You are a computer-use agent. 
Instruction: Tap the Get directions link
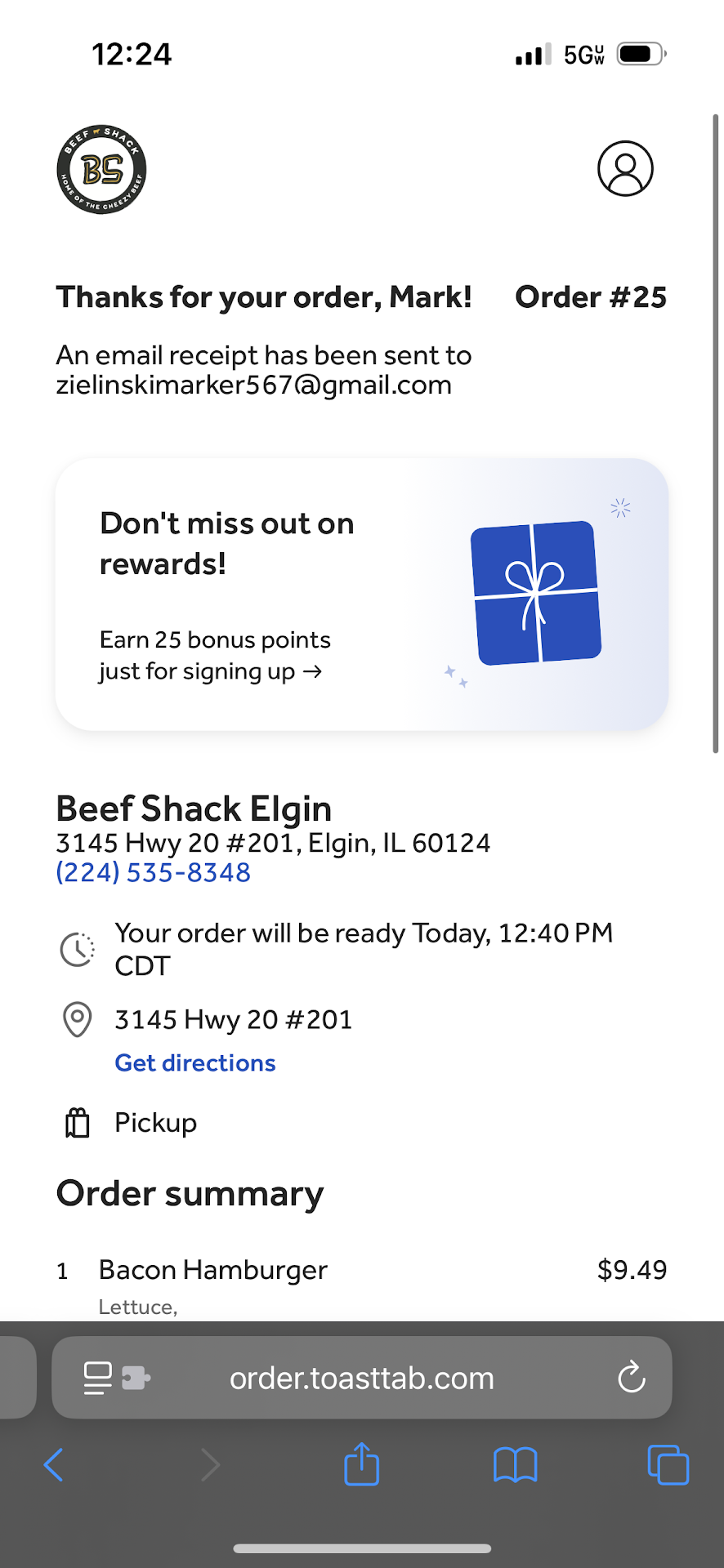click(x=195, y=1063)
